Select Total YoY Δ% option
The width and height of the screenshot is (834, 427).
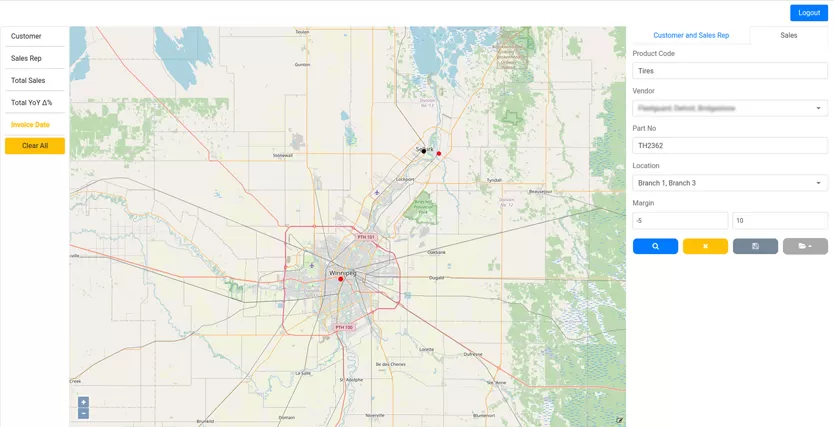tap(34, 102)
